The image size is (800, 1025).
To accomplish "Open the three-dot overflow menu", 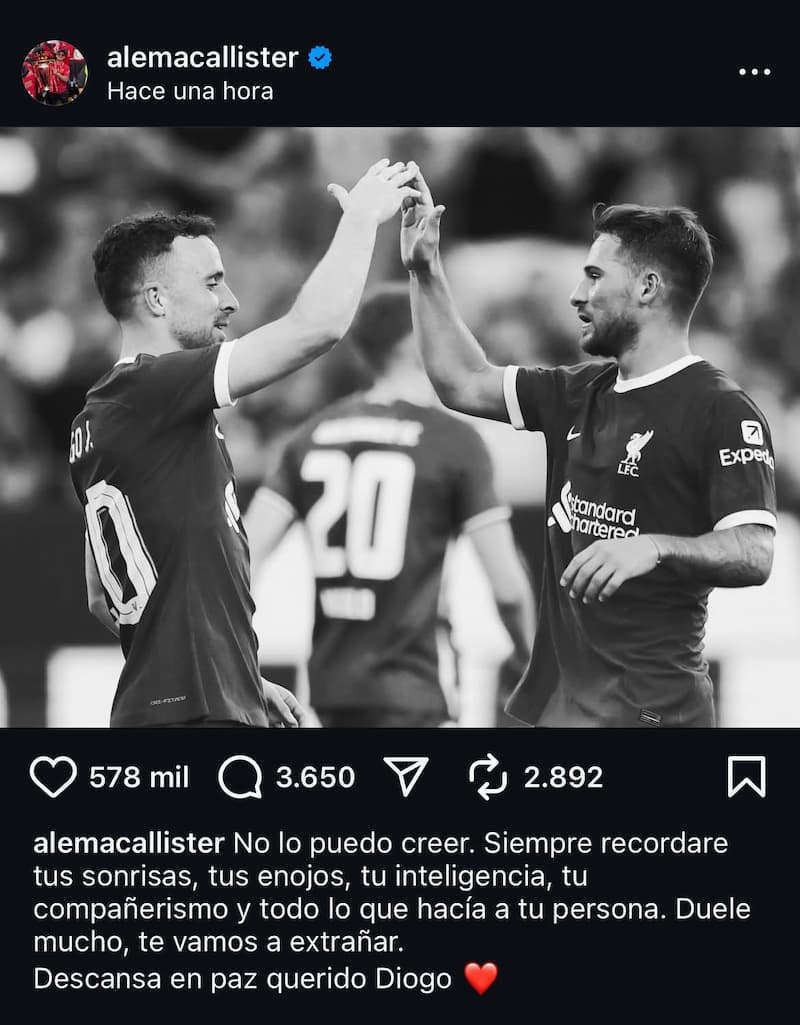I will [x=754, y=72].
